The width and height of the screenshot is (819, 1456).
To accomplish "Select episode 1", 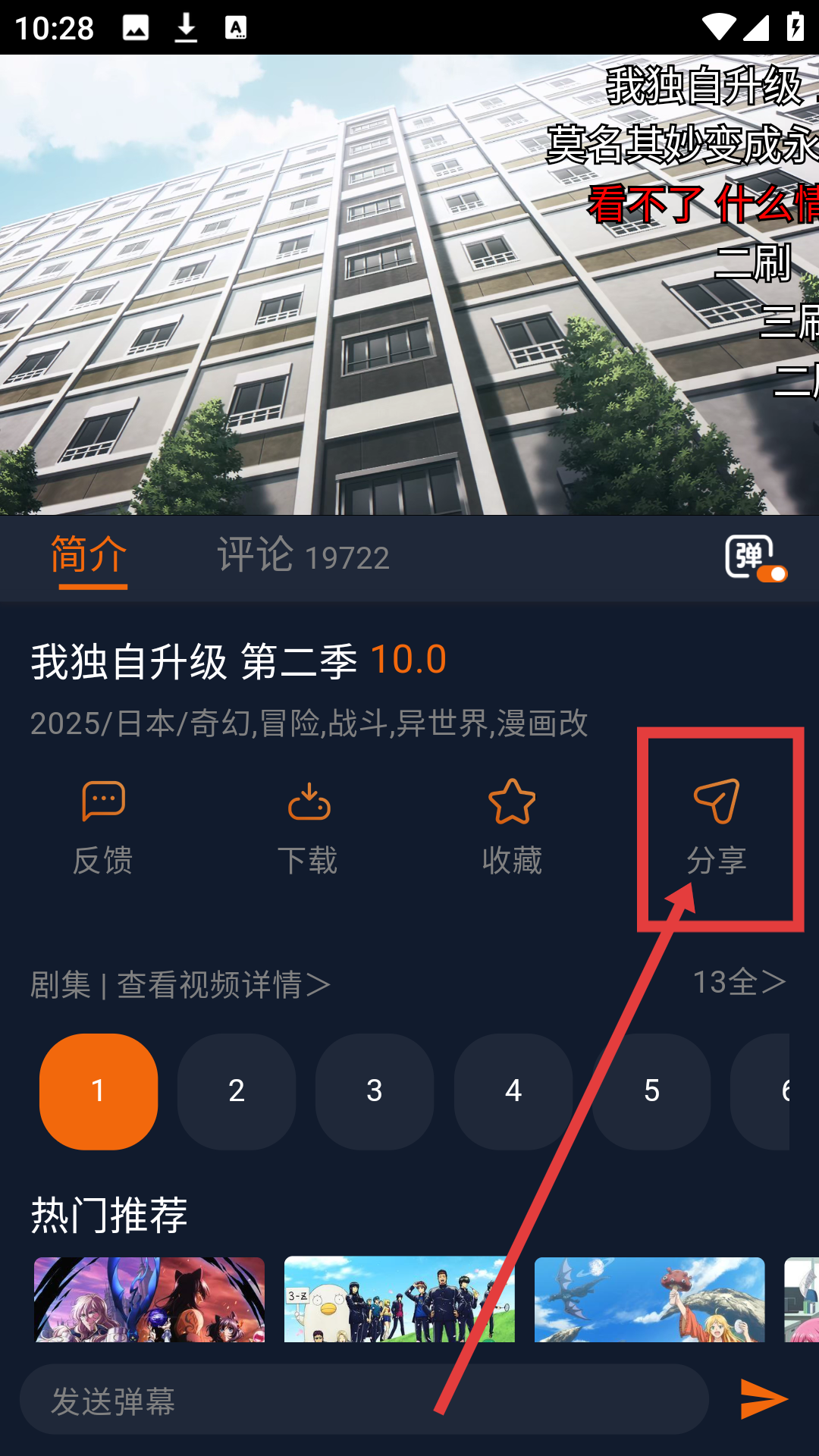I will 99,1091.
